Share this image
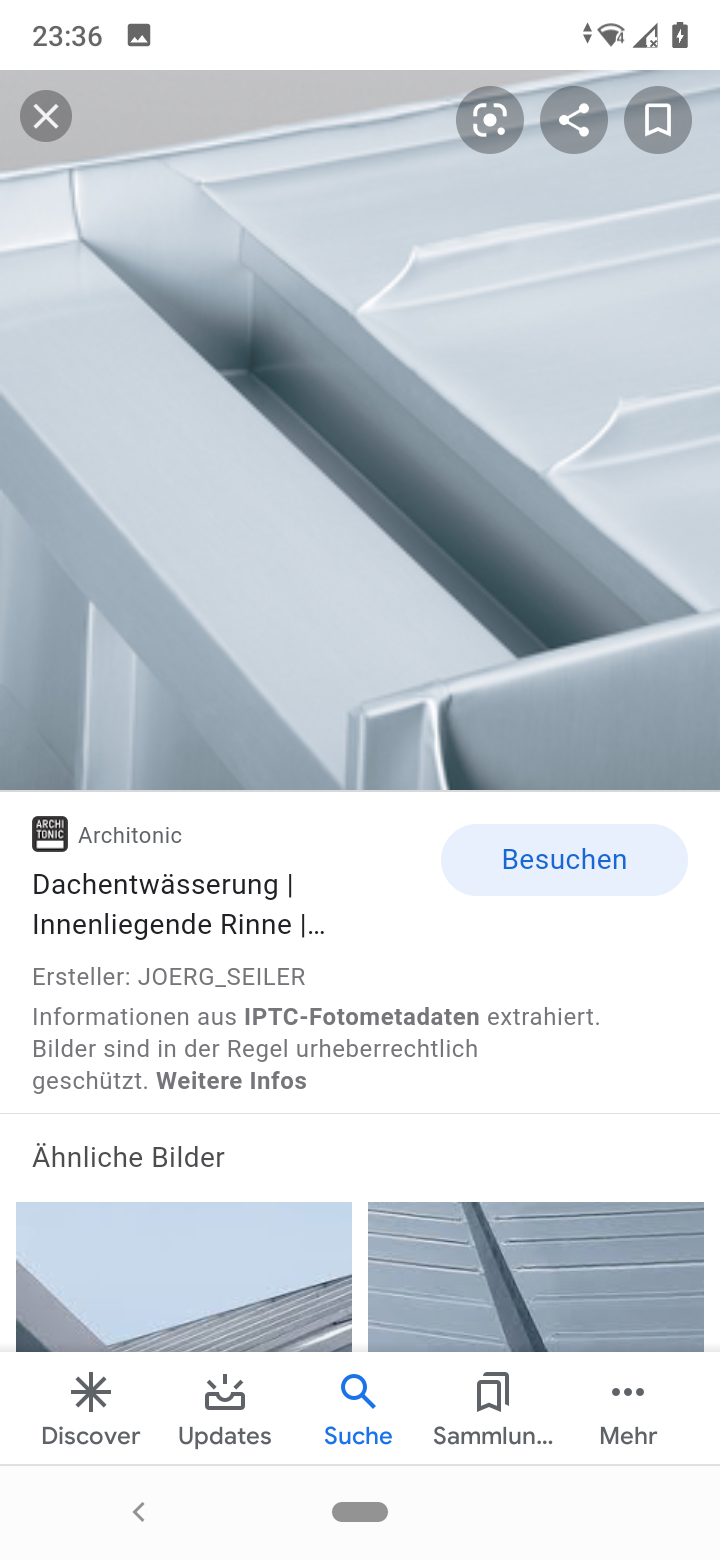Image resolution: width=720 pixels, height=1560 pixels. click(574, 120)
